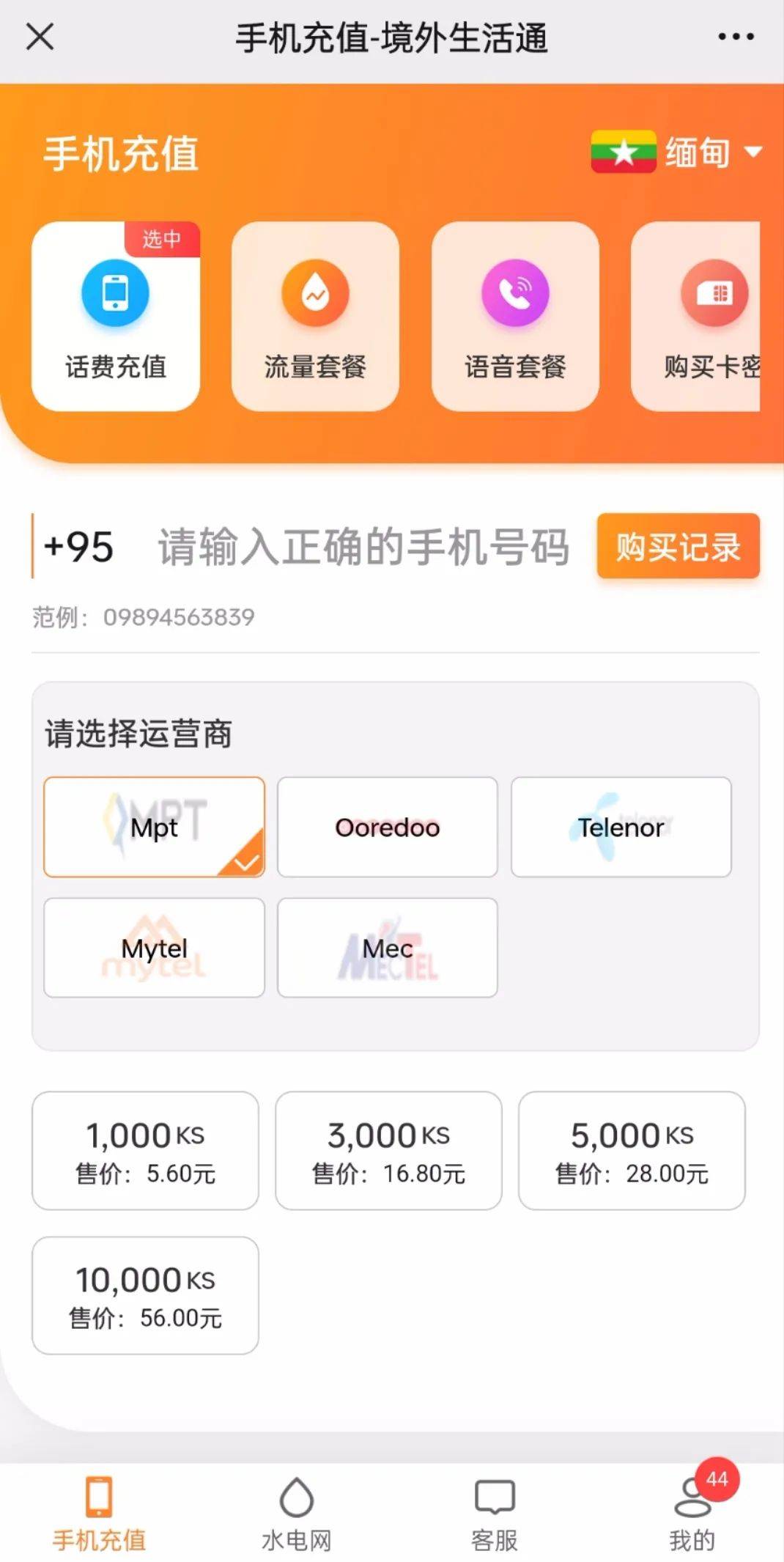Open the 缅甸 country dropdown
This screenshot has width=784, height=1562.
pyautogui.click(x=678, y=152)
